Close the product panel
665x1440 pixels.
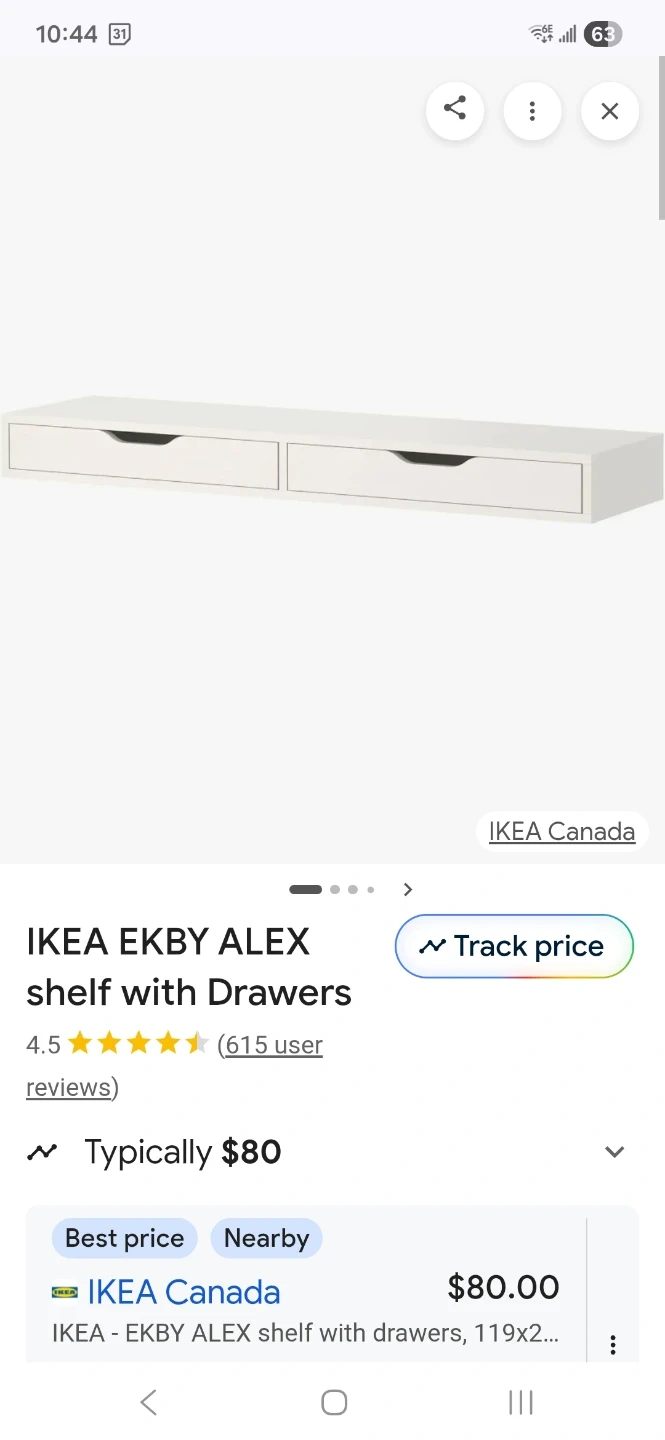(x=609, y=110)
